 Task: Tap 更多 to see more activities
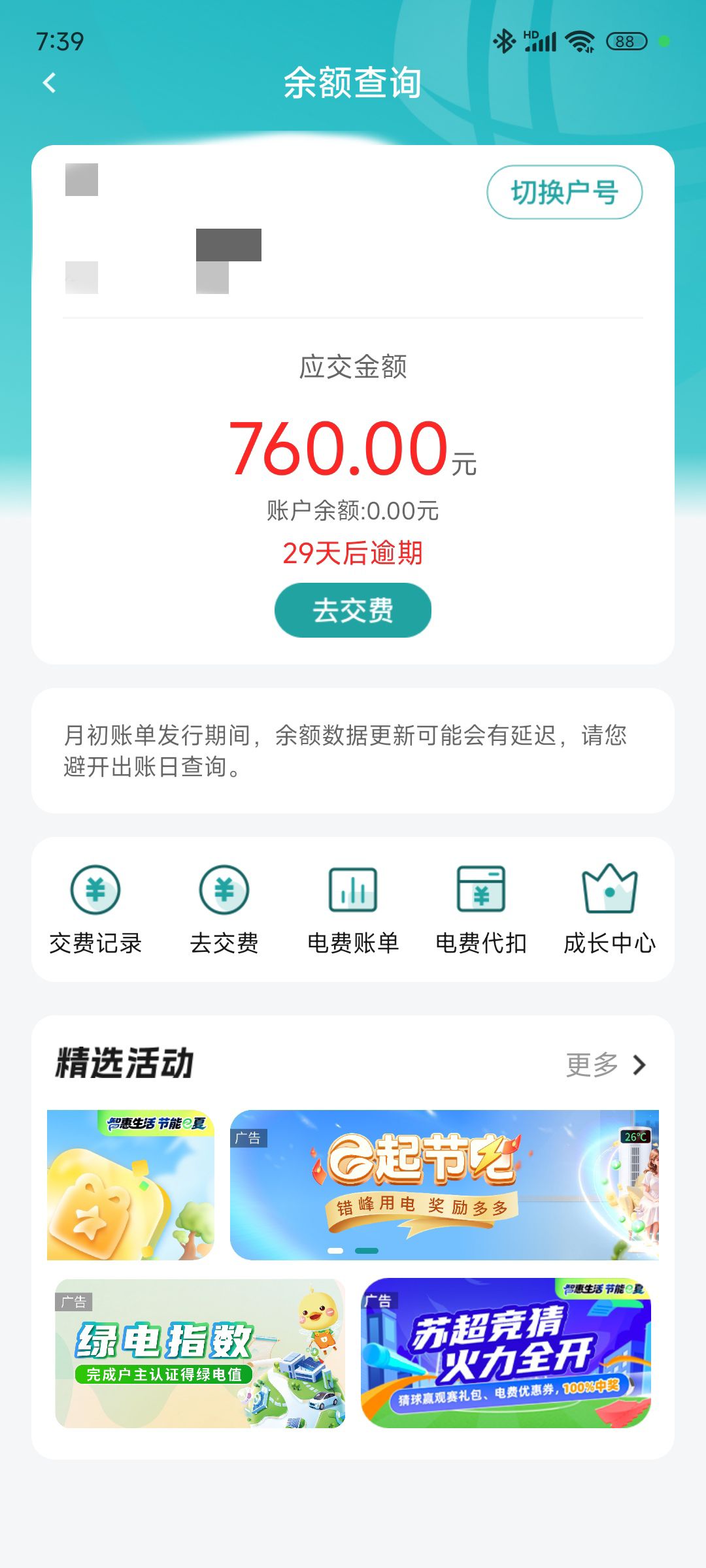click(606, 1064)
